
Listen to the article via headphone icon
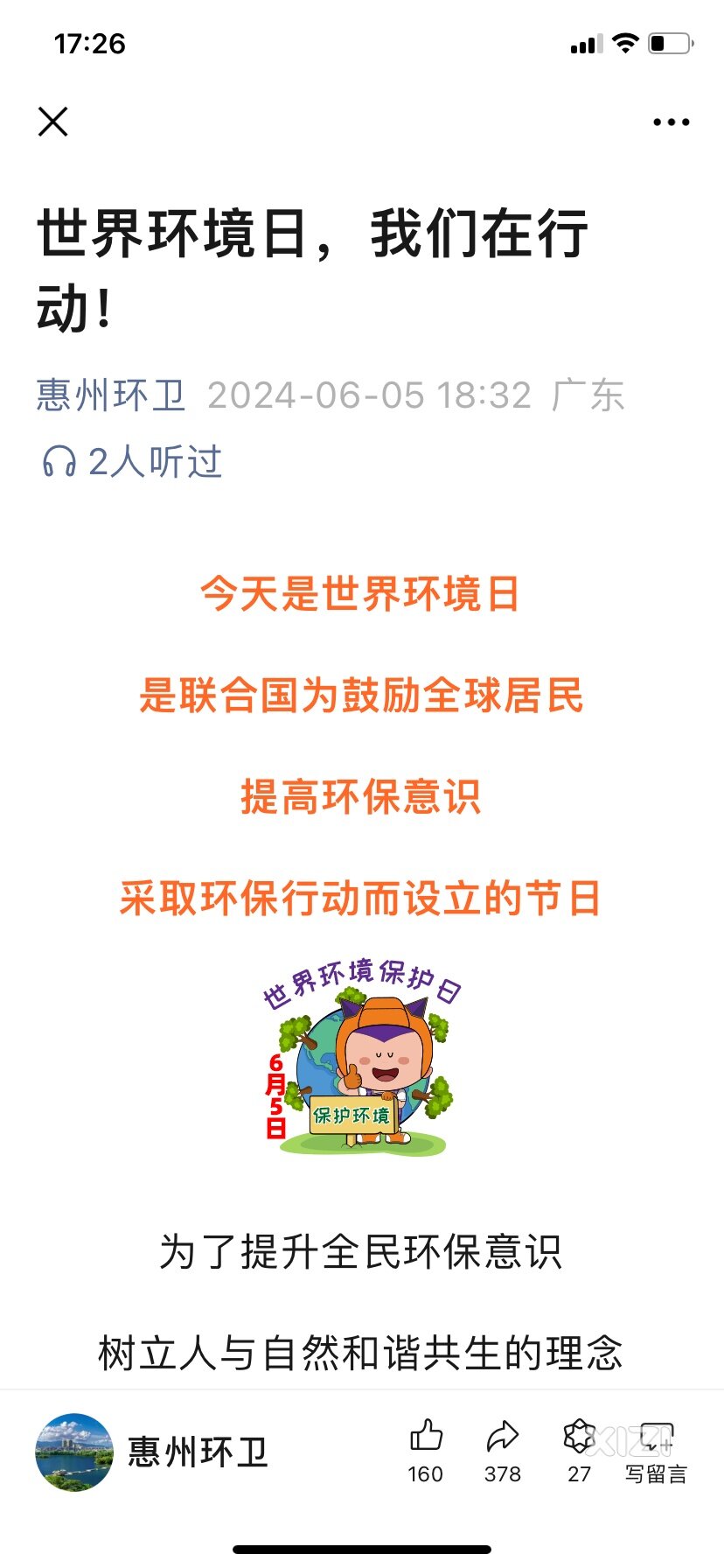59,461
